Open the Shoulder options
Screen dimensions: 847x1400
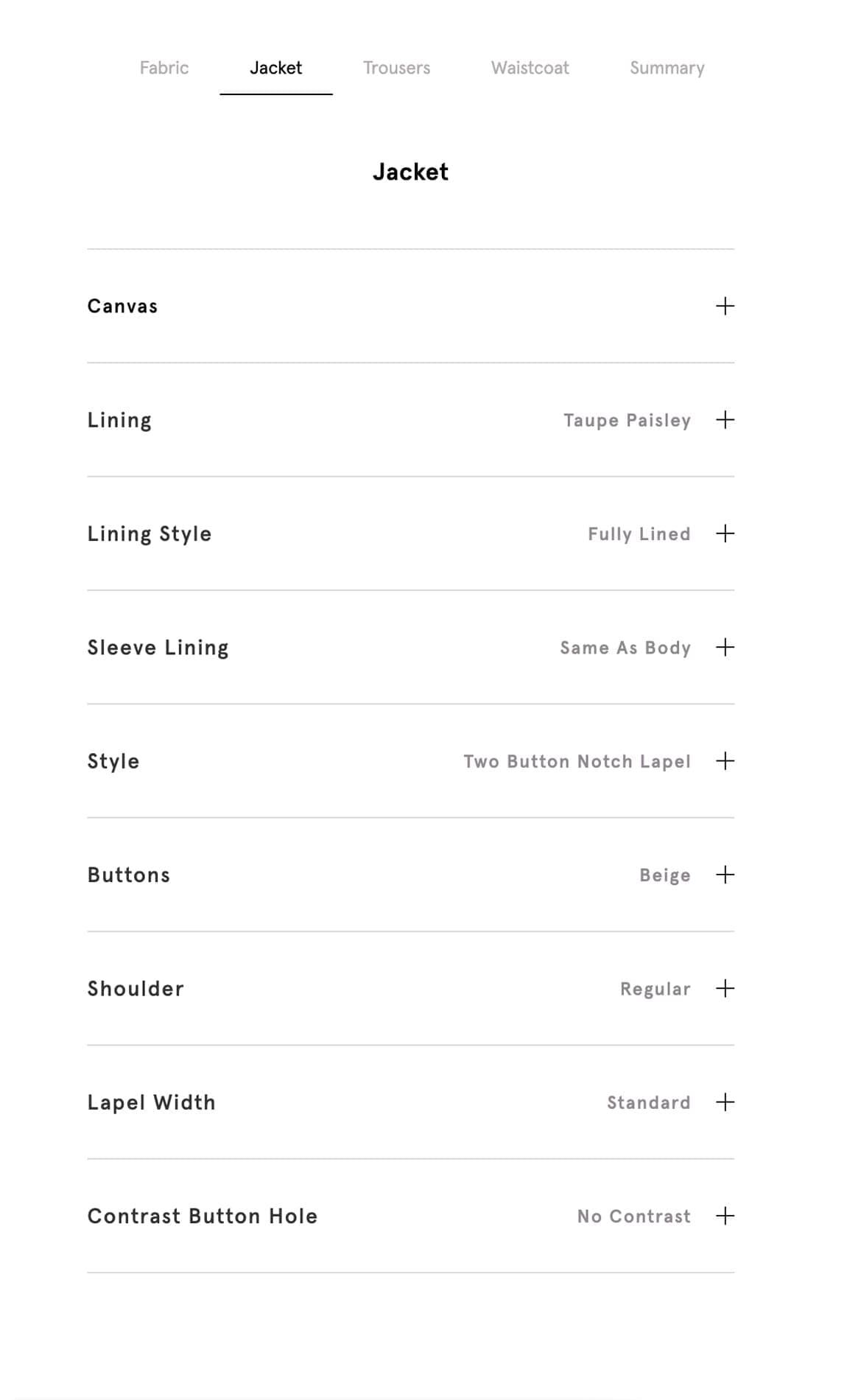(725, 988)
